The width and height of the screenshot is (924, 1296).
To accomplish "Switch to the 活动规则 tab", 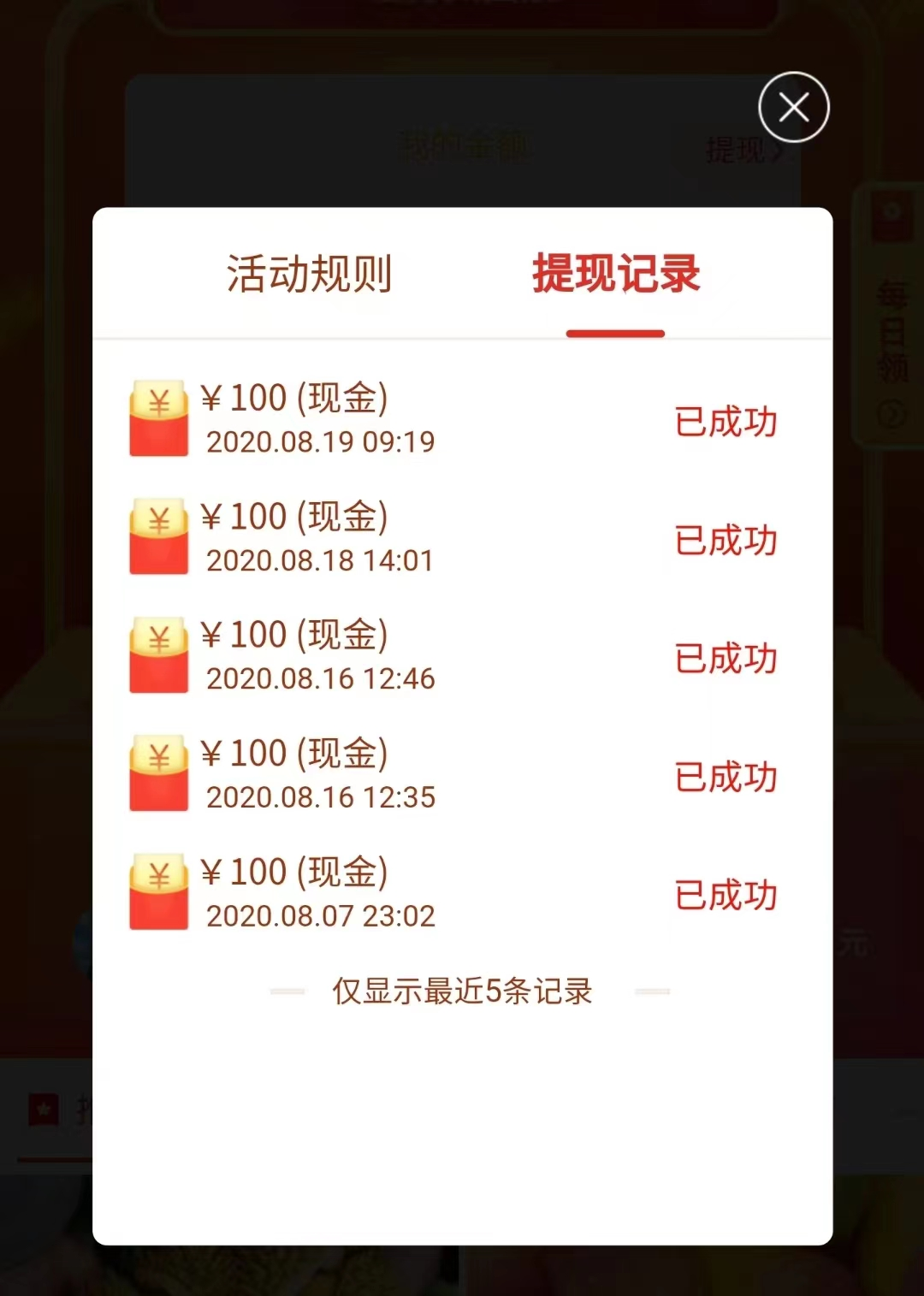I will [x=310, y=274].
